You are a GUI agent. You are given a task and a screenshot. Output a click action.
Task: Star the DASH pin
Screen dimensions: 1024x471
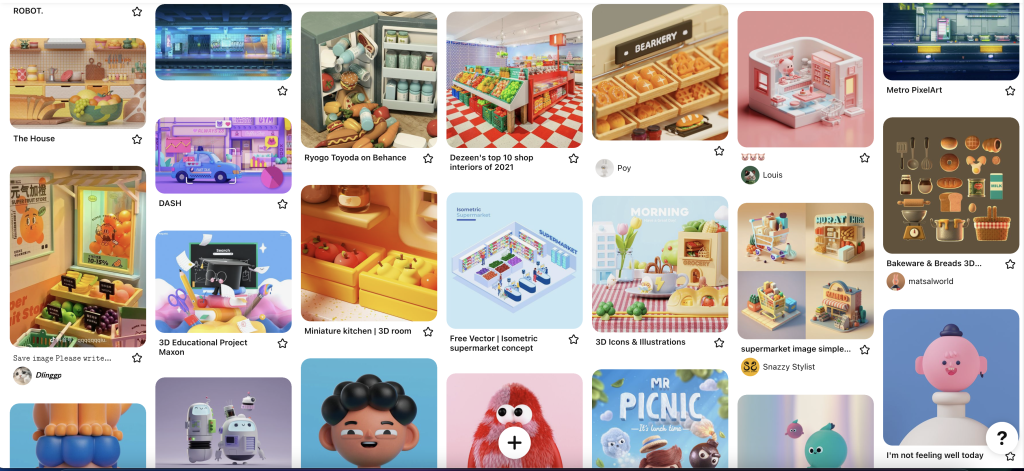pos(282,203)
